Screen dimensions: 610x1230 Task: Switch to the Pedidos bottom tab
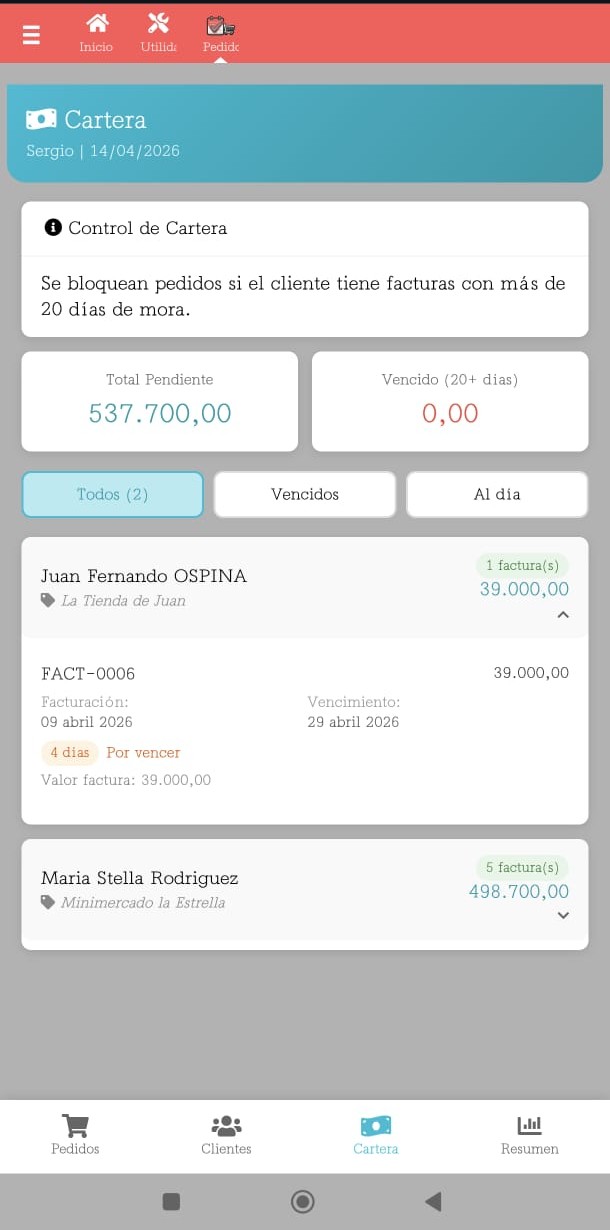75,1136
